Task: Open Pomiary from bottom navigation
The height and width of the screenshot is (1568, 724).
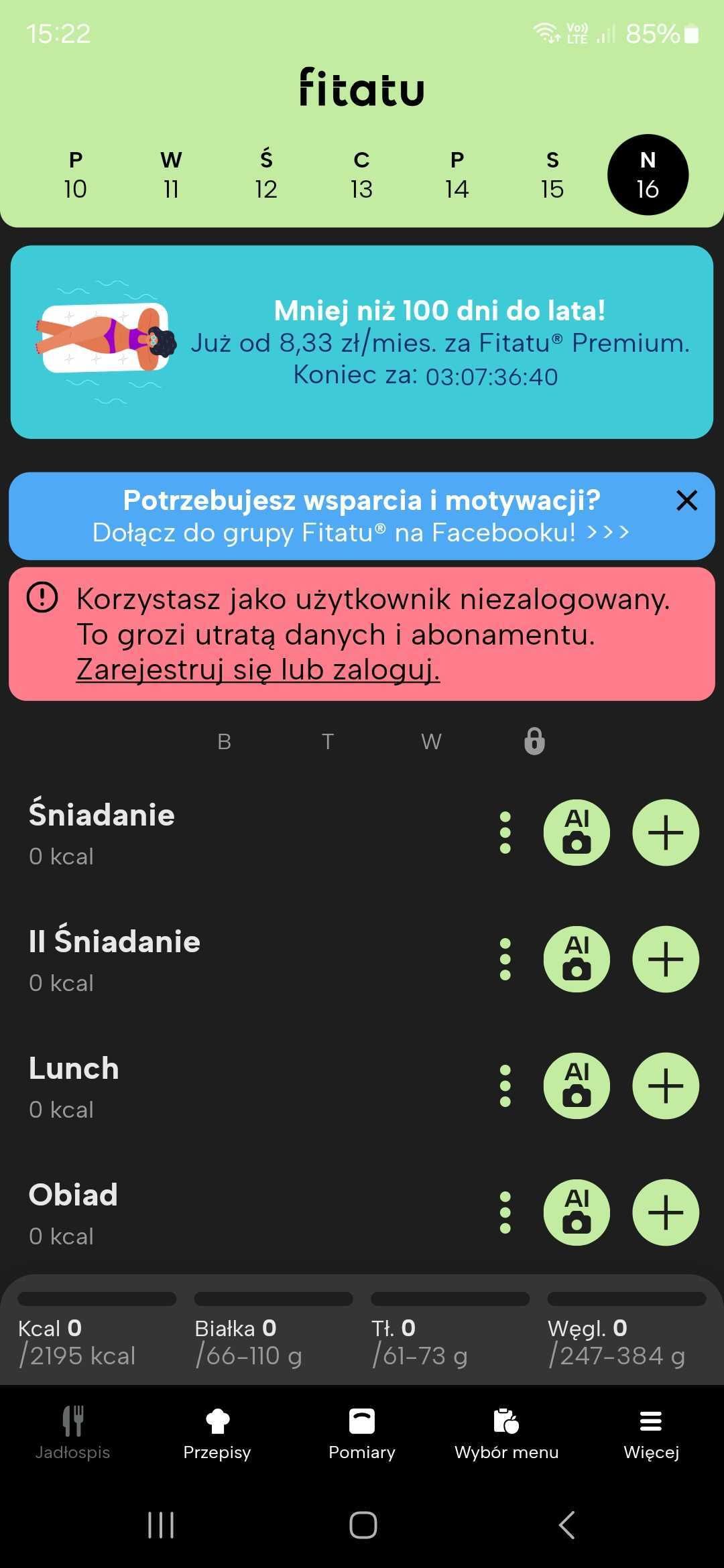Action: 362,1434
